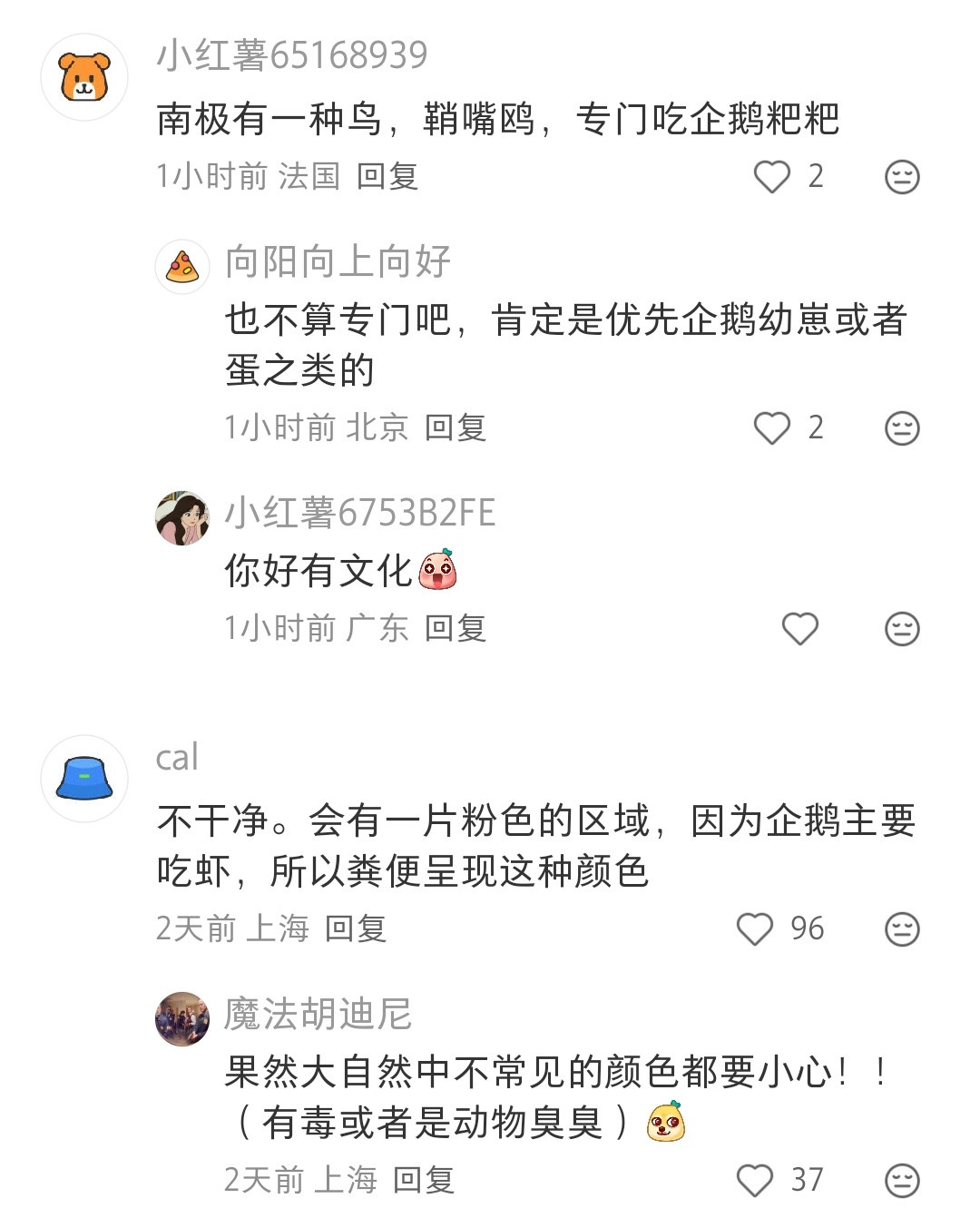
Task: Like 向阳向上向好's reply
Action: (772, 429)
